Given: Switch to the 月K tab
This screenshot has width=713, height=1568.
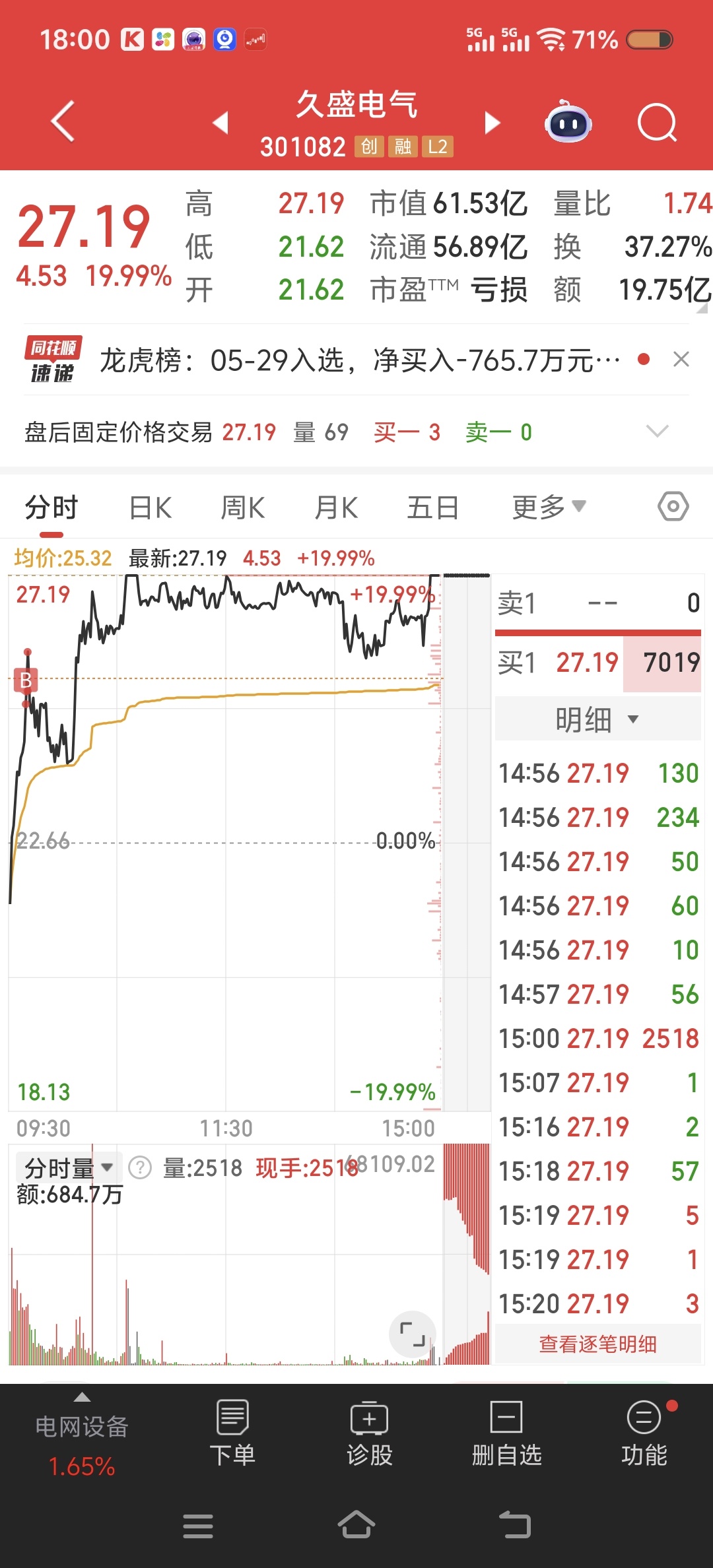Looking at the screenshot, I should tap(337, 508).
